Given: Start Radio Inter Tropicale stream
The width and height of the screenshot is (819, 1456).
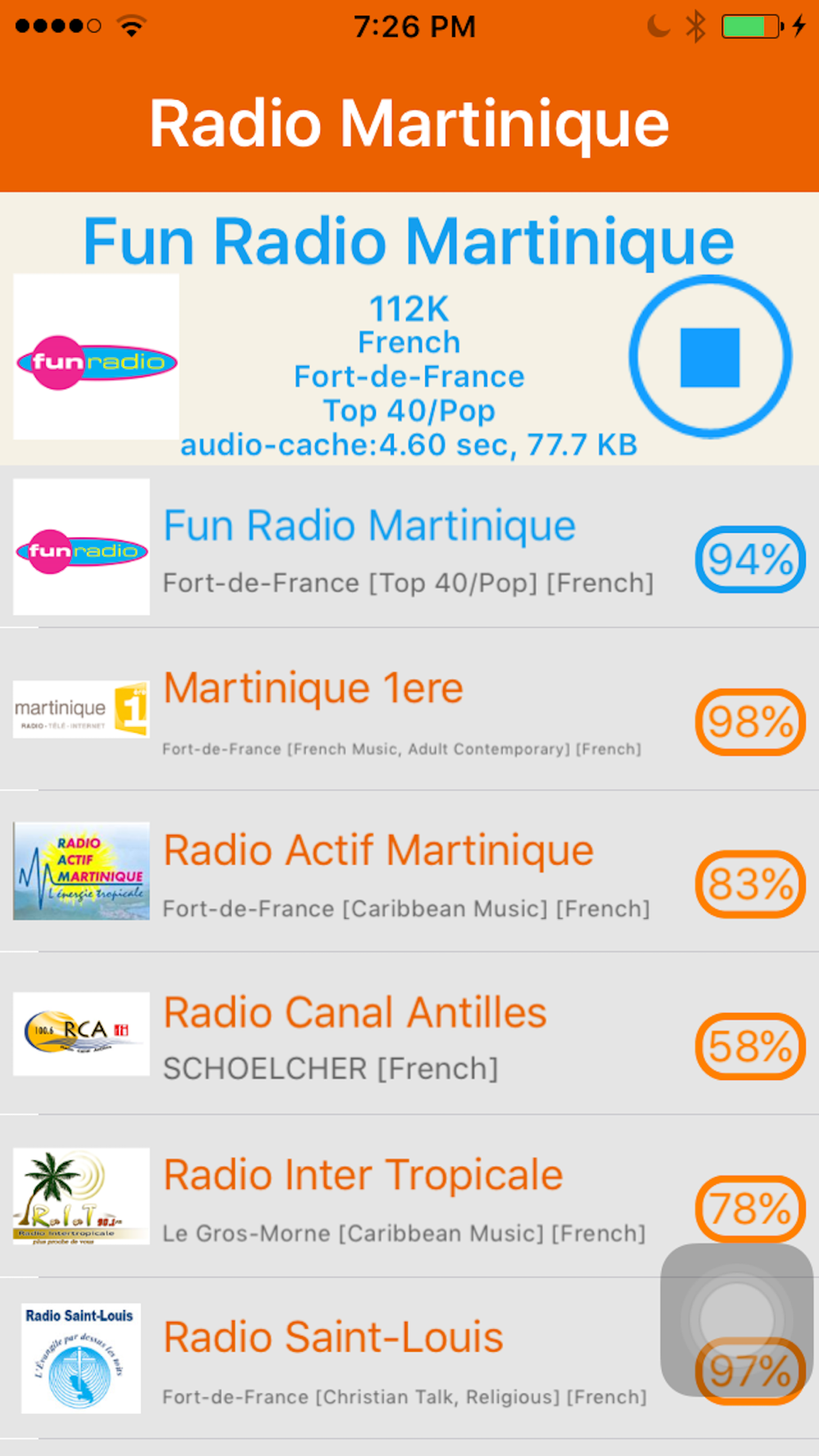Looking at the screenshot, I should pyautogui.click(x=409, y=1196).
